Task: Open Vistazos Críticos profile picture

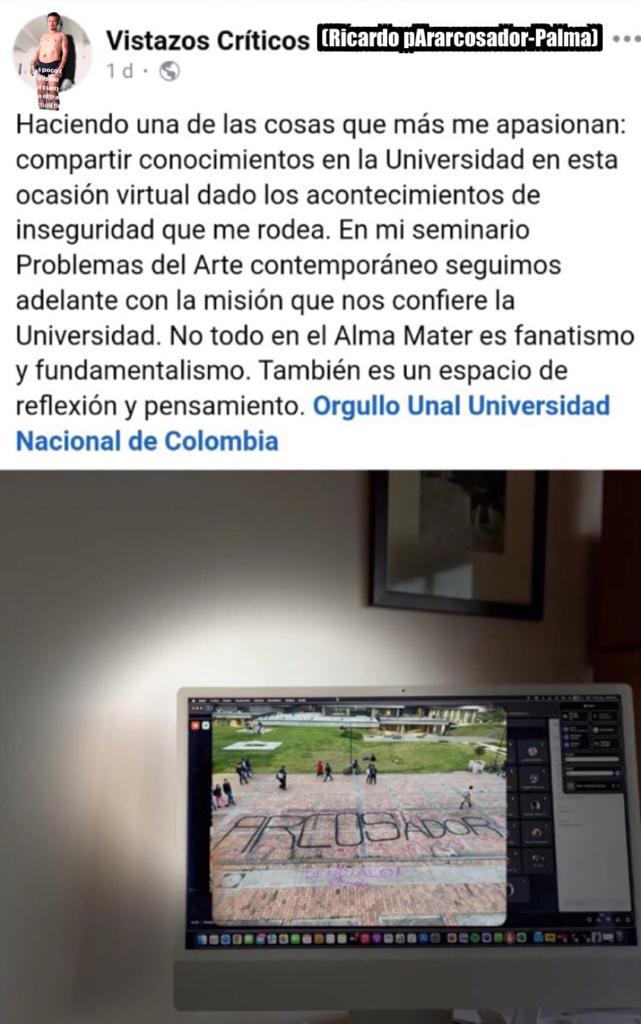Action: coord(51,54)
